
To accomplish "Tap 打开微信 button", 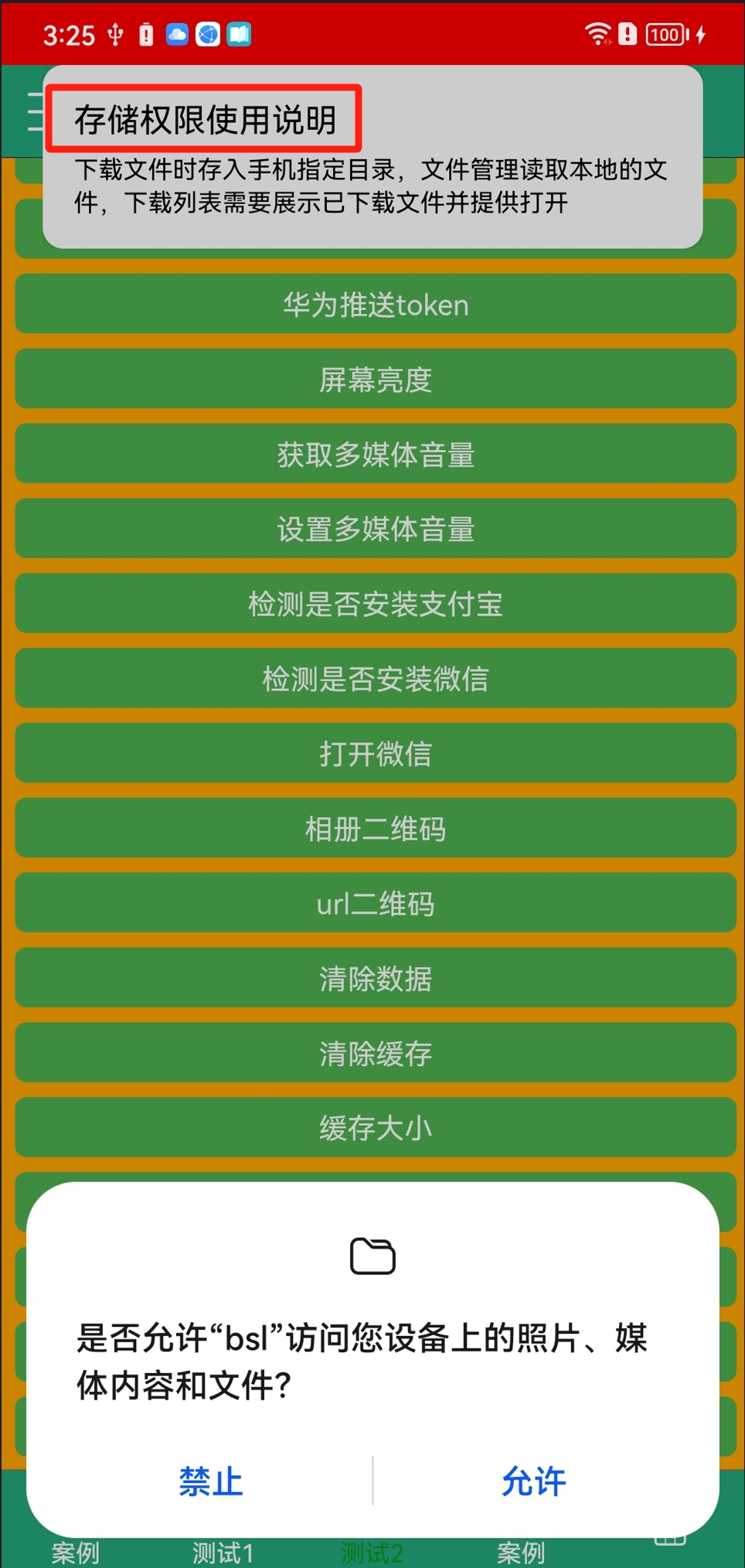I will click(376, 753).
